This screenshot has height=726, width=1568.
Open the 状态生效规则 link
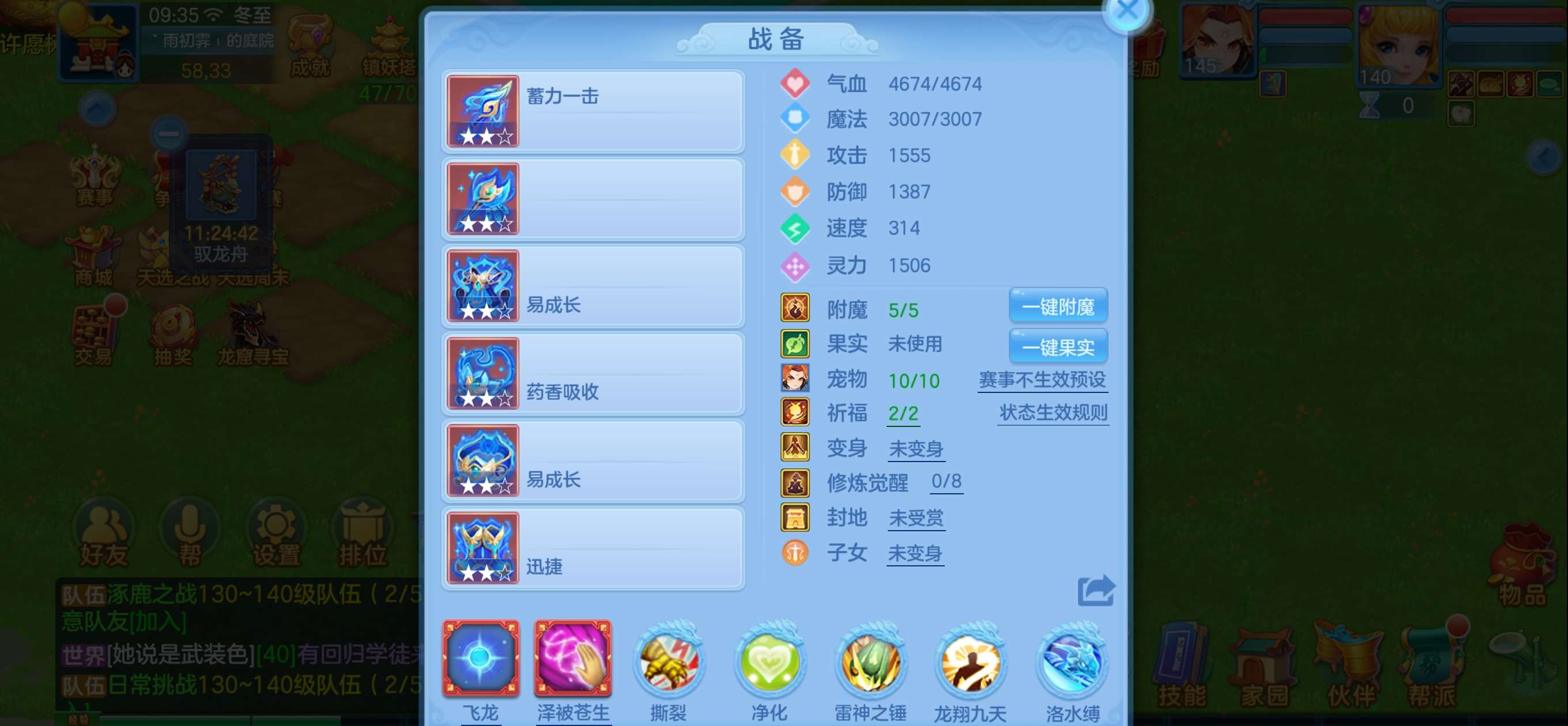1053,413
